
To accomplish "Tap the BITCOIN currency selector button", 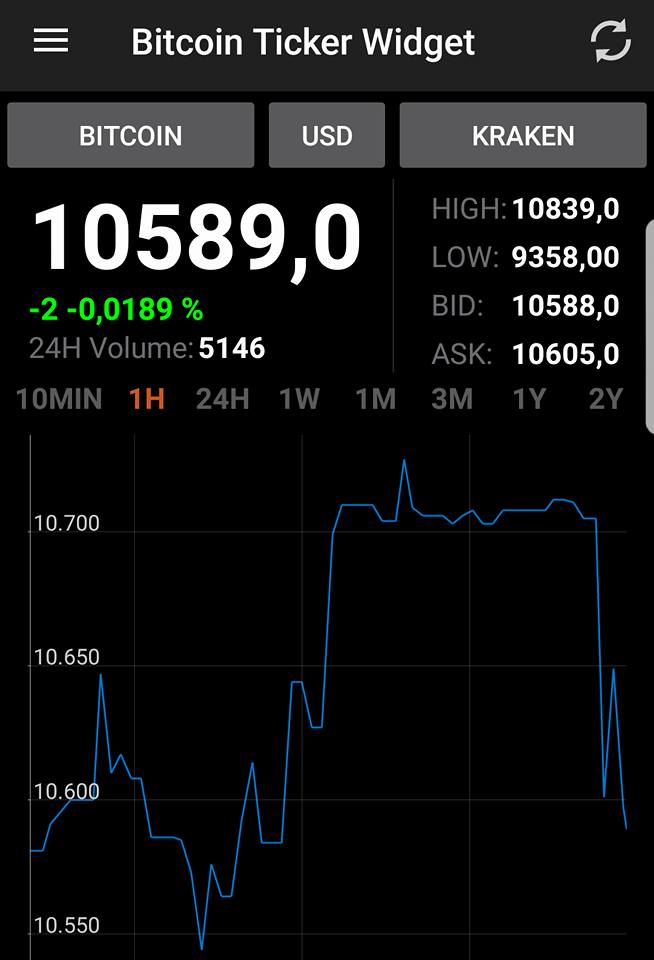I will (x=130, y=135).
